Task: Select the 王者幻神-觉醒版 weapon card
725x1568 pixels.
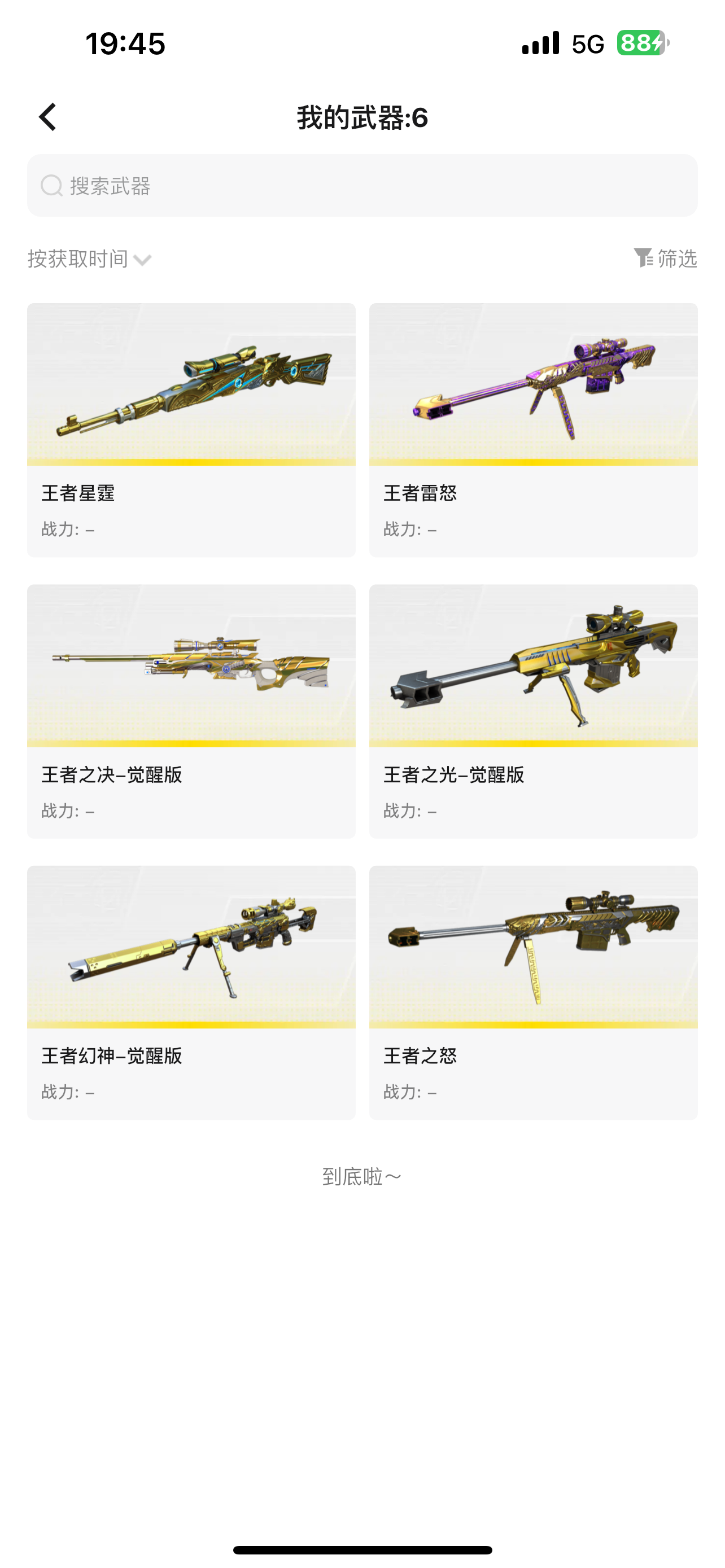Action: coord(191,993)
